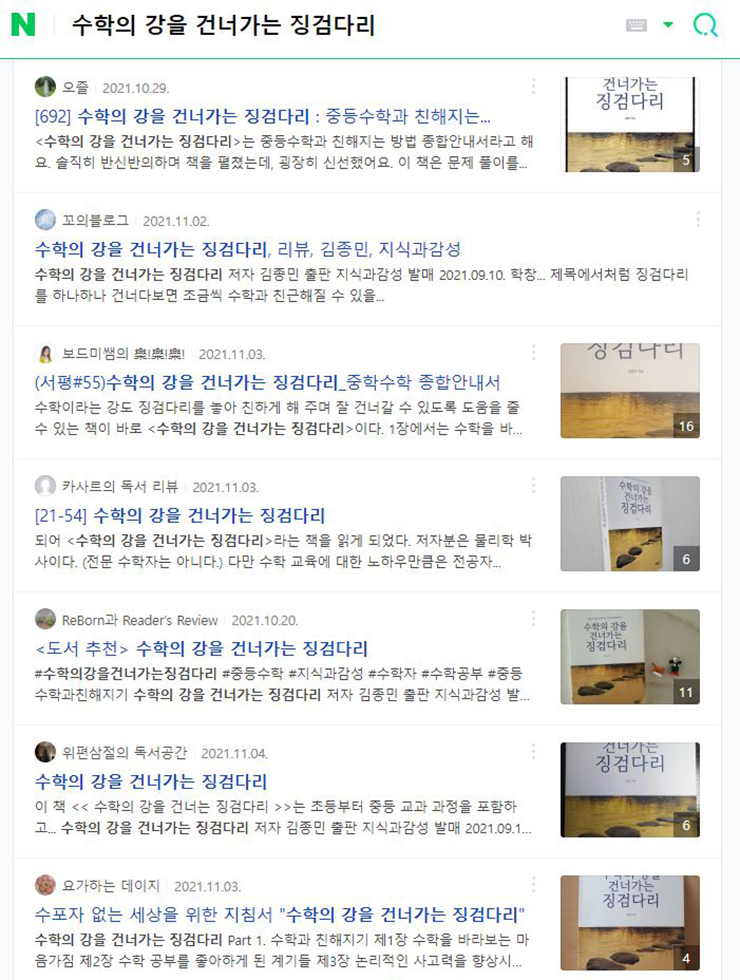
Task: Open the [21-54] 수학의 강을 건너가는 징검다리 post
Action: [180, 515]
